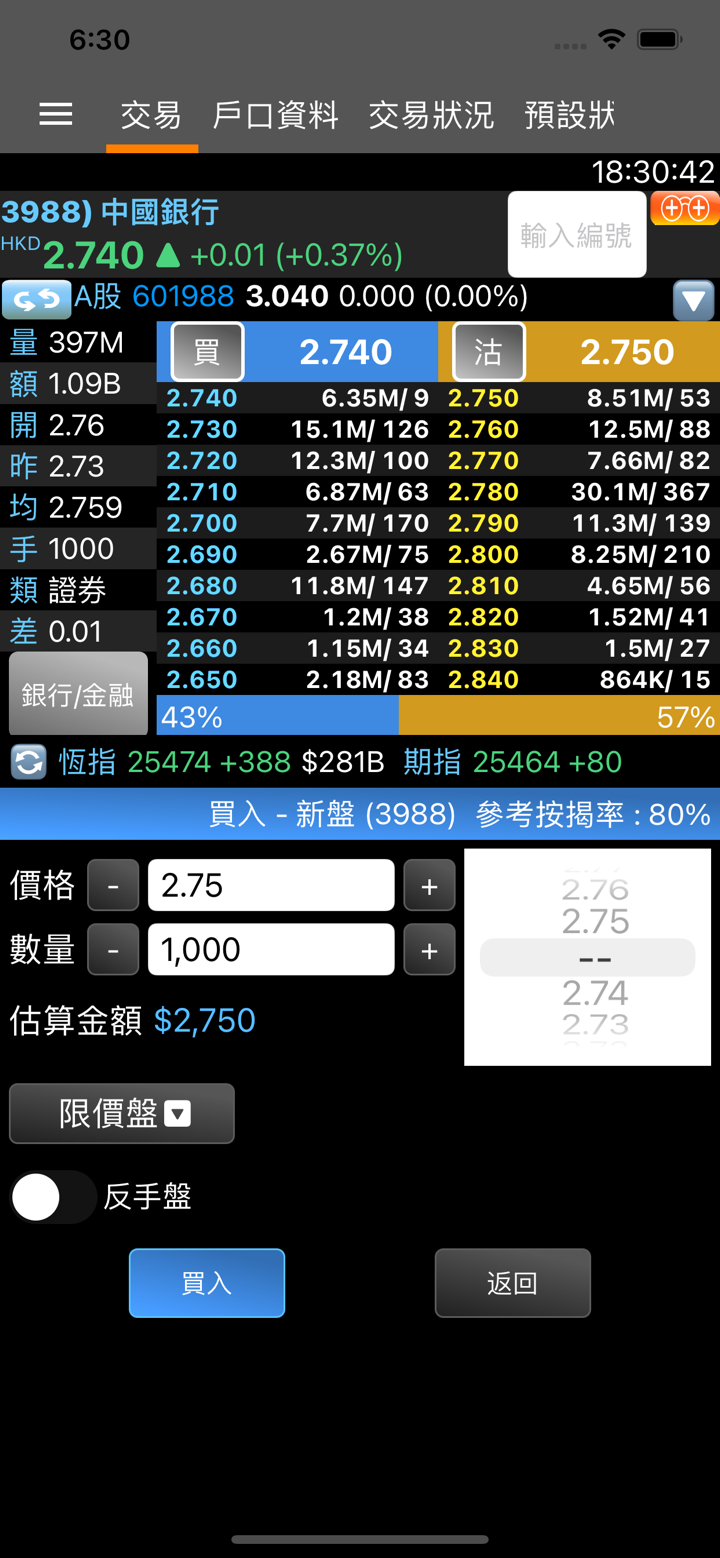Switch between H-share and A股 quote

(x=36, y=298)
